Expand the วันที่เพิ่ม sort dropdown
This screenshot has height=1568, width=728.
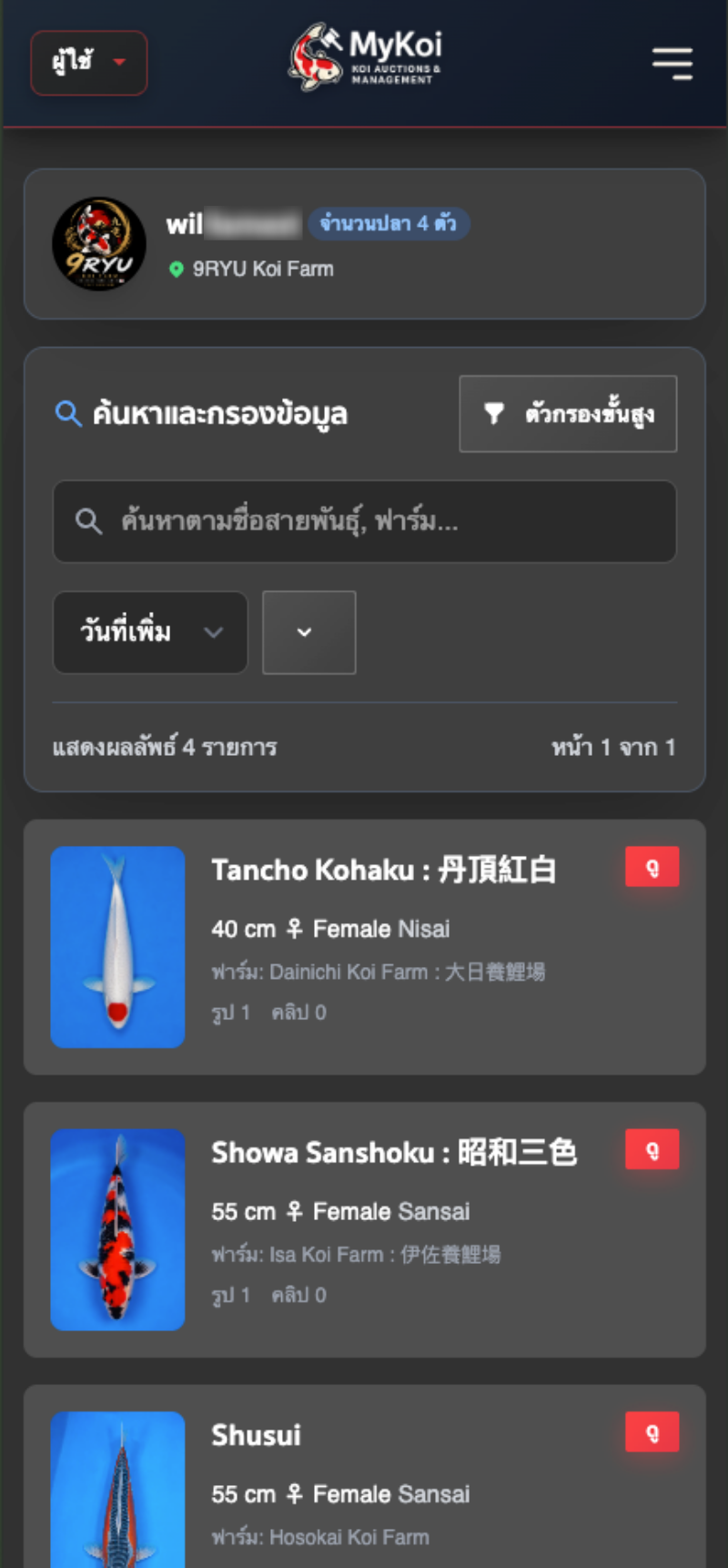(x=150, y=633)
